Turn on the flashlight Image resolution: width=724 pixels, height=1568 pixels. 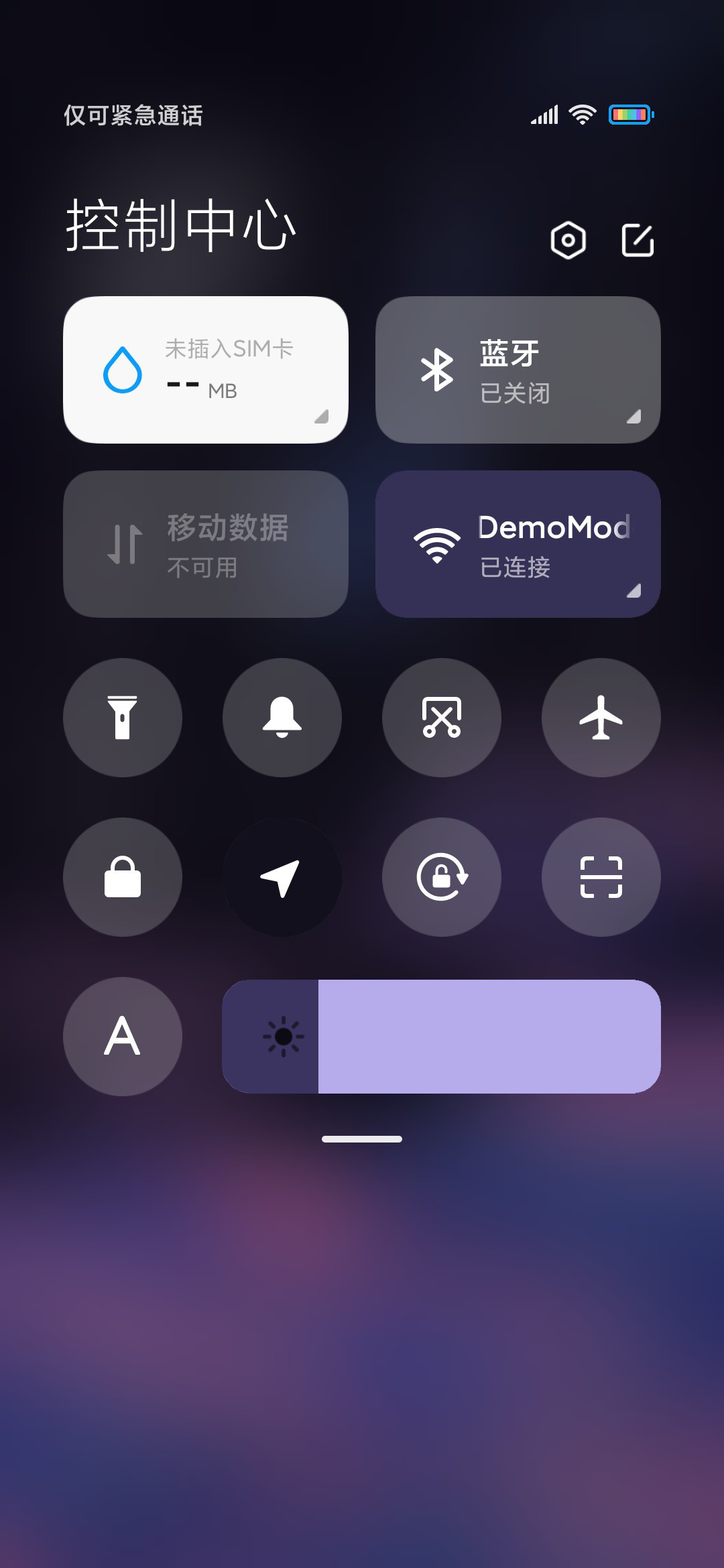point(123,718)
